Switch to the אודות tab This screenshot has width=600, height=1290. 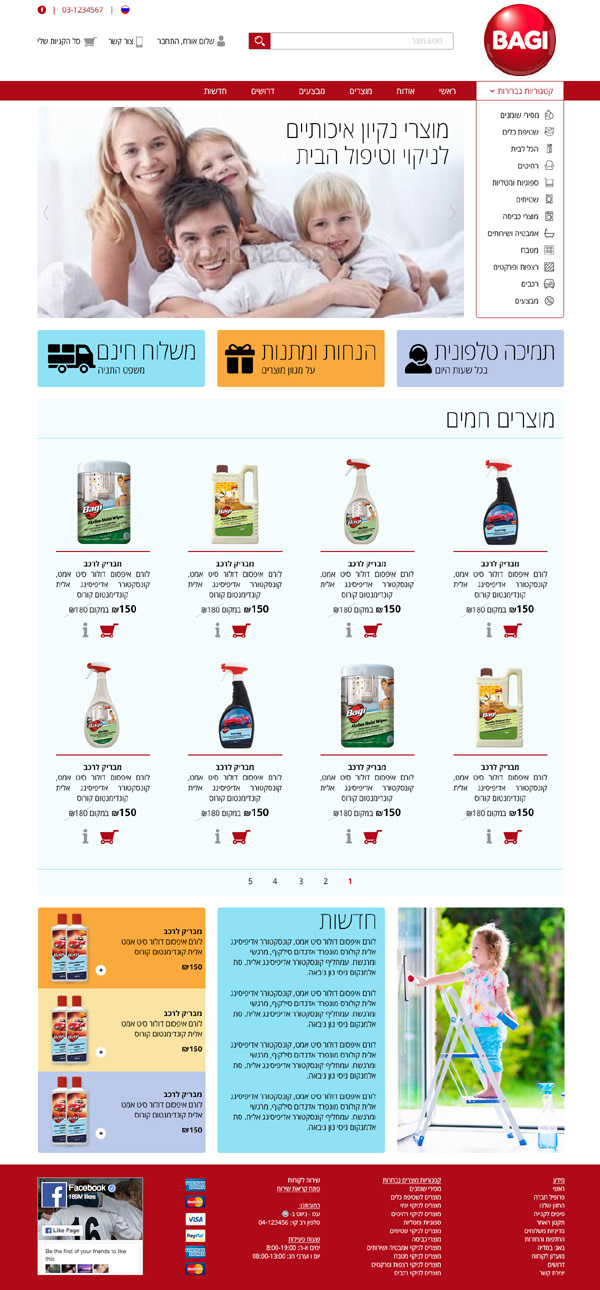pos(405,91)
